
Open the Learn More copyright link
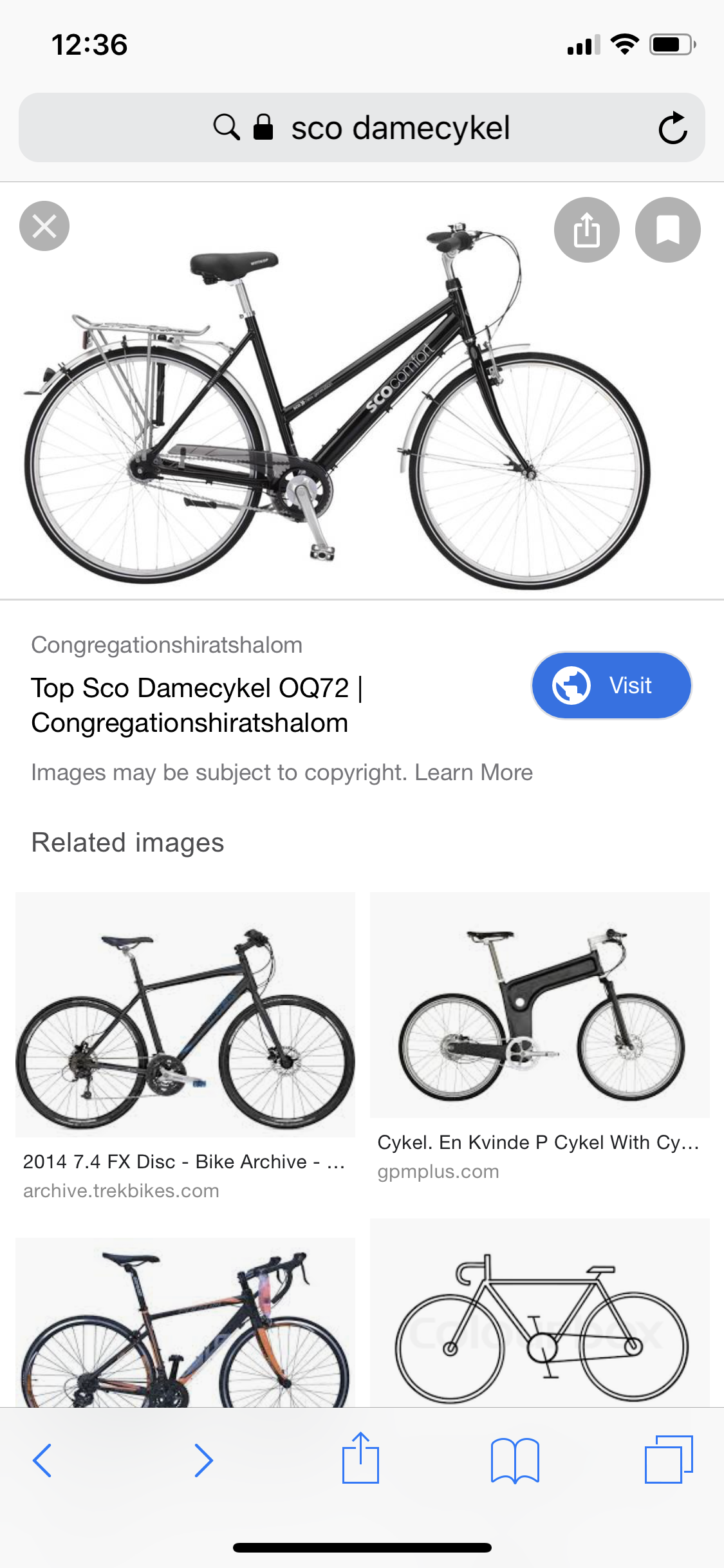point(474,772)
